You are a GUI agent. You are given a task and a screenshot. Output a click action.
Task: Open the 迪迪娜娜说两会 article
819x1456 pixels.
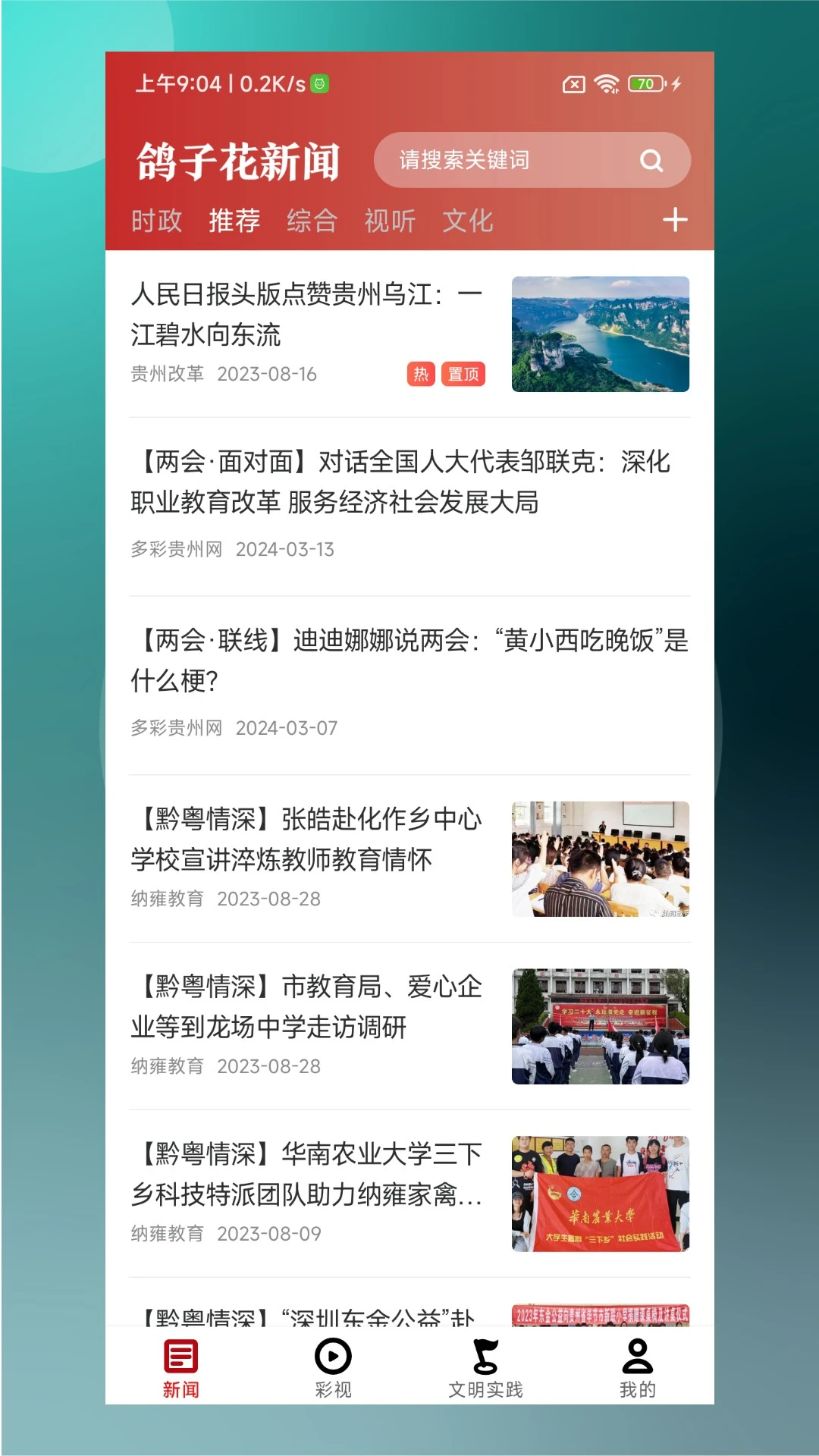(x=409, y=661)
